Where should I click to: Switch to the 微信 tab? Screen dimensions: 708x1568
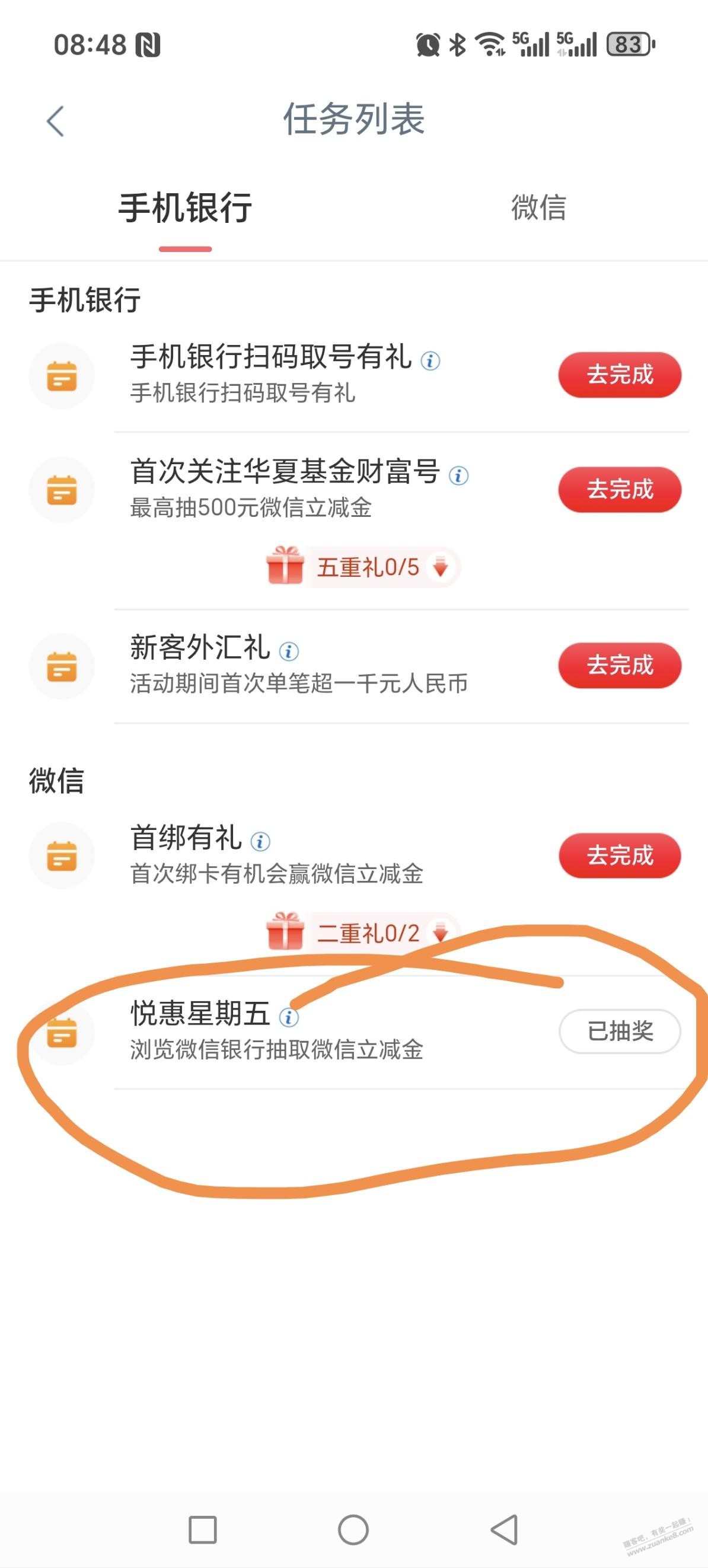coord(538,208)
